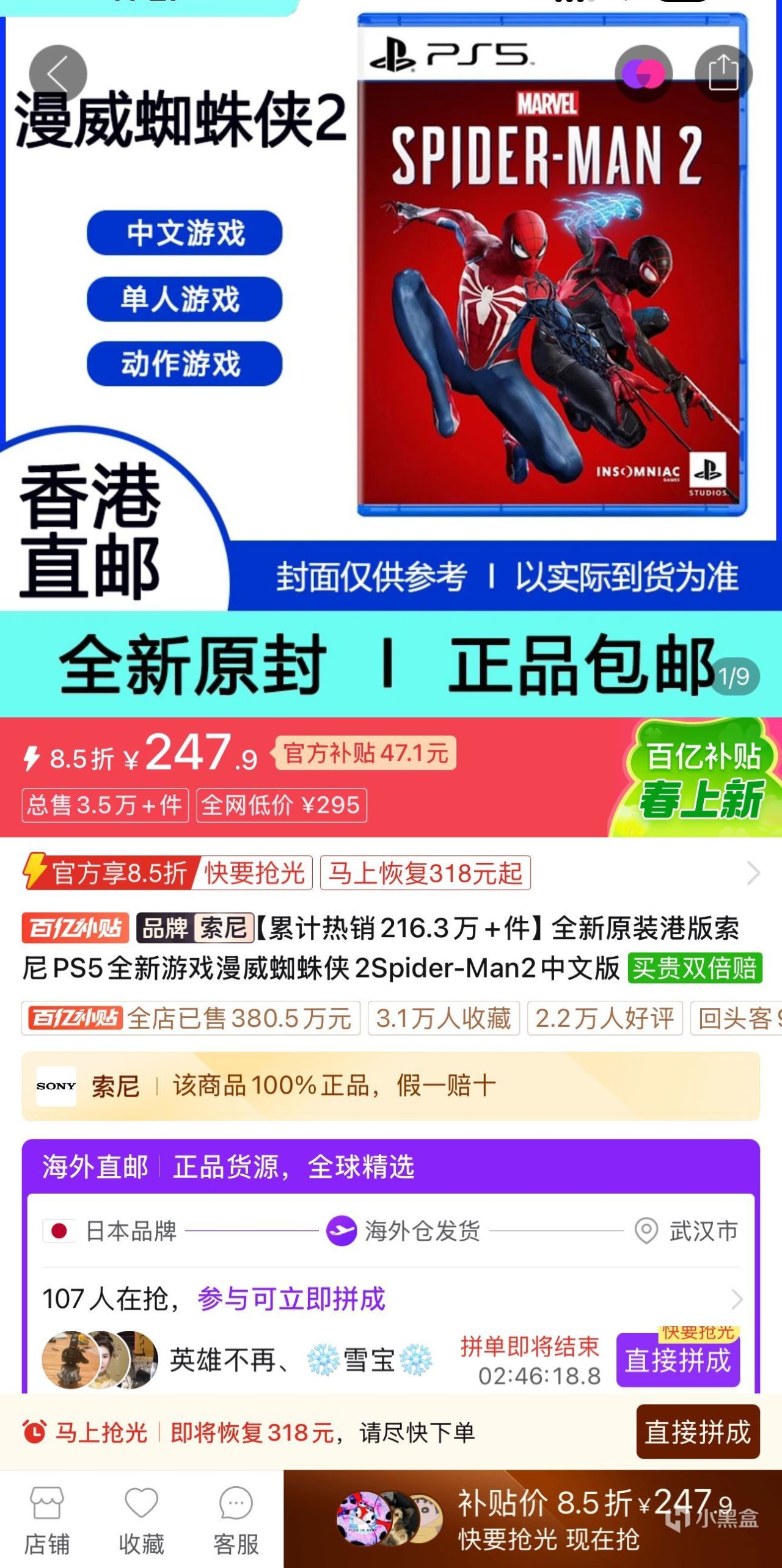The image size is (782, 1568).
Task: Open the 索尼 100%正品 guarantee banner
Action: (x=391, y=1086)
